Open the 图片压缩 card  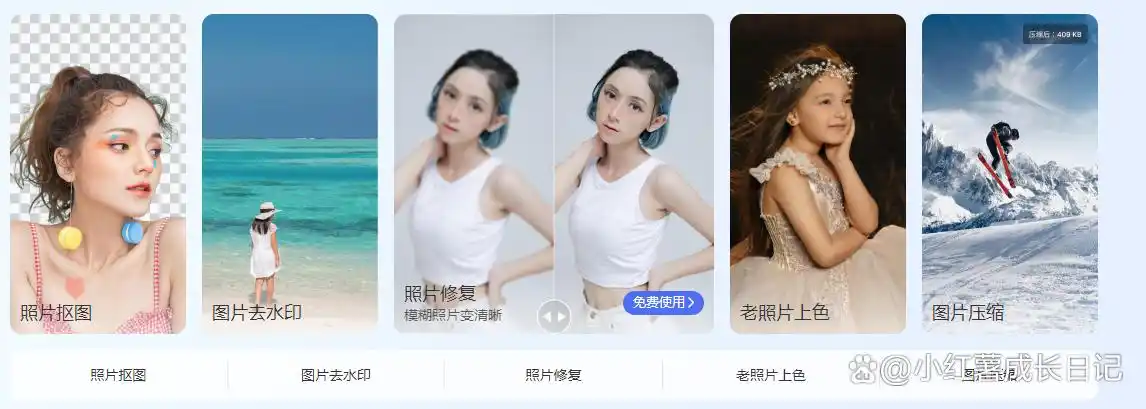coord(1009,175)
